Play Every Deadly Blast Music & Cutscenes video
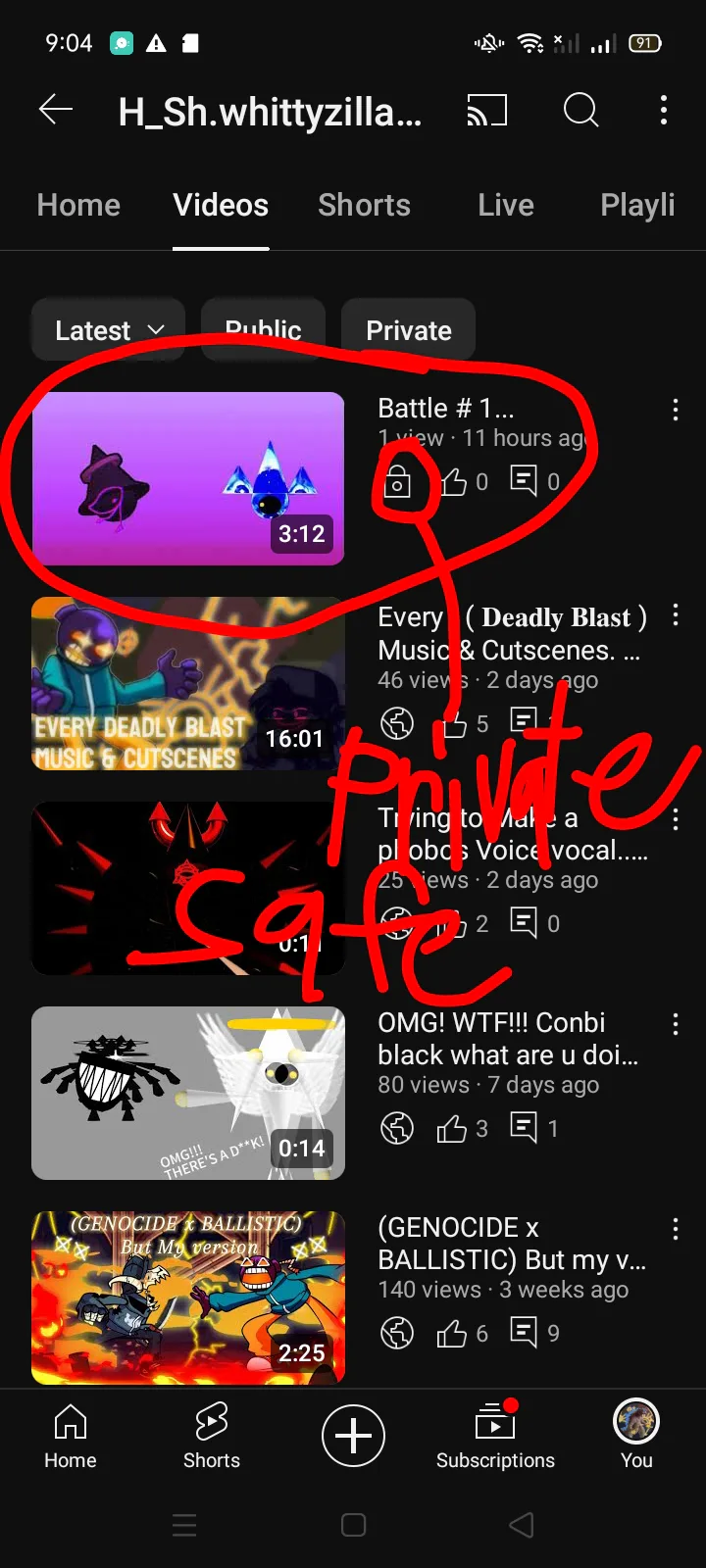The width and height of the screenshot is (706, 1568). point(188,683)
